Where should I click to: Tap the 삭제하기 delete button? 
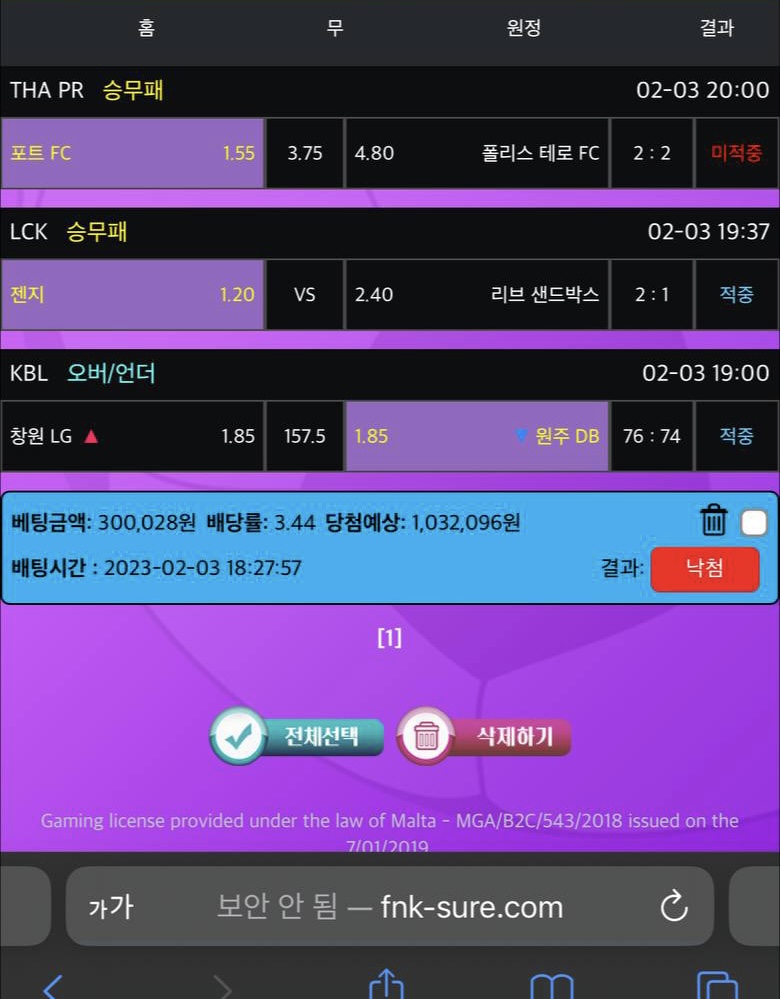(x=485, y=738)
